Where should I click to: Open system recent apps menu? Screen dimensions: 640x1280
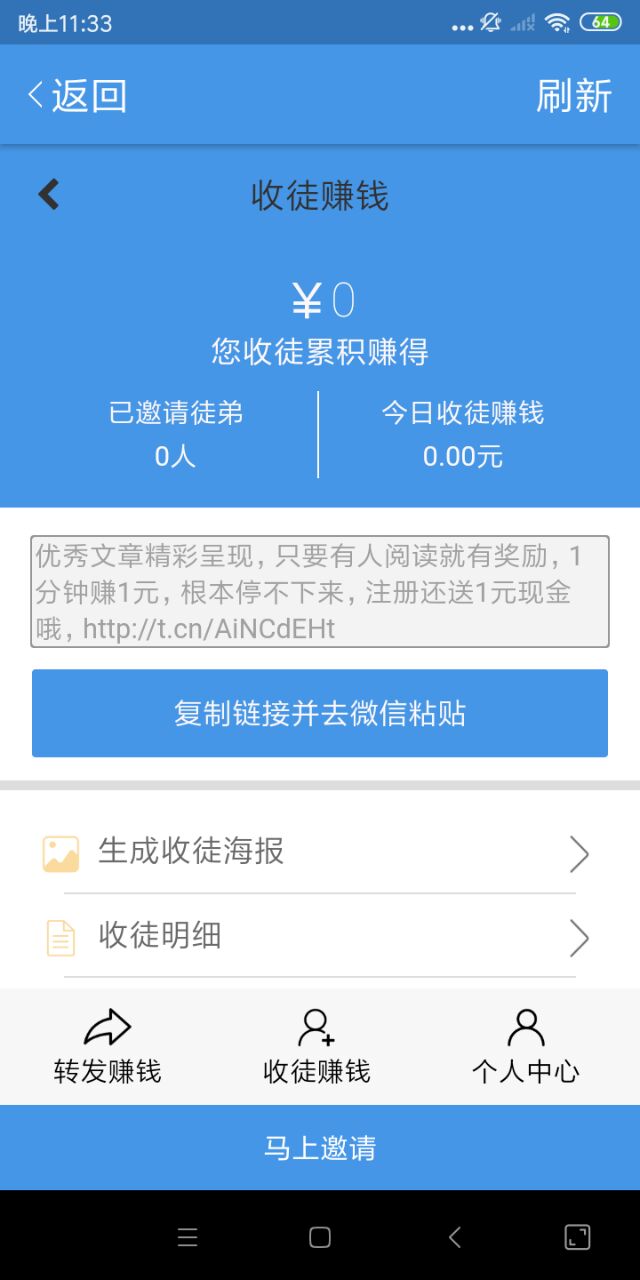188,1237
